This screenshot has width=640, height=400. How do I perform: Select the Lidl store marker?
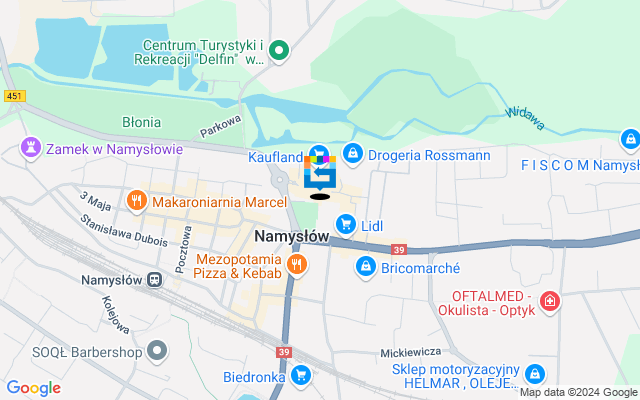pyautogui.click(x=344, y=225)
